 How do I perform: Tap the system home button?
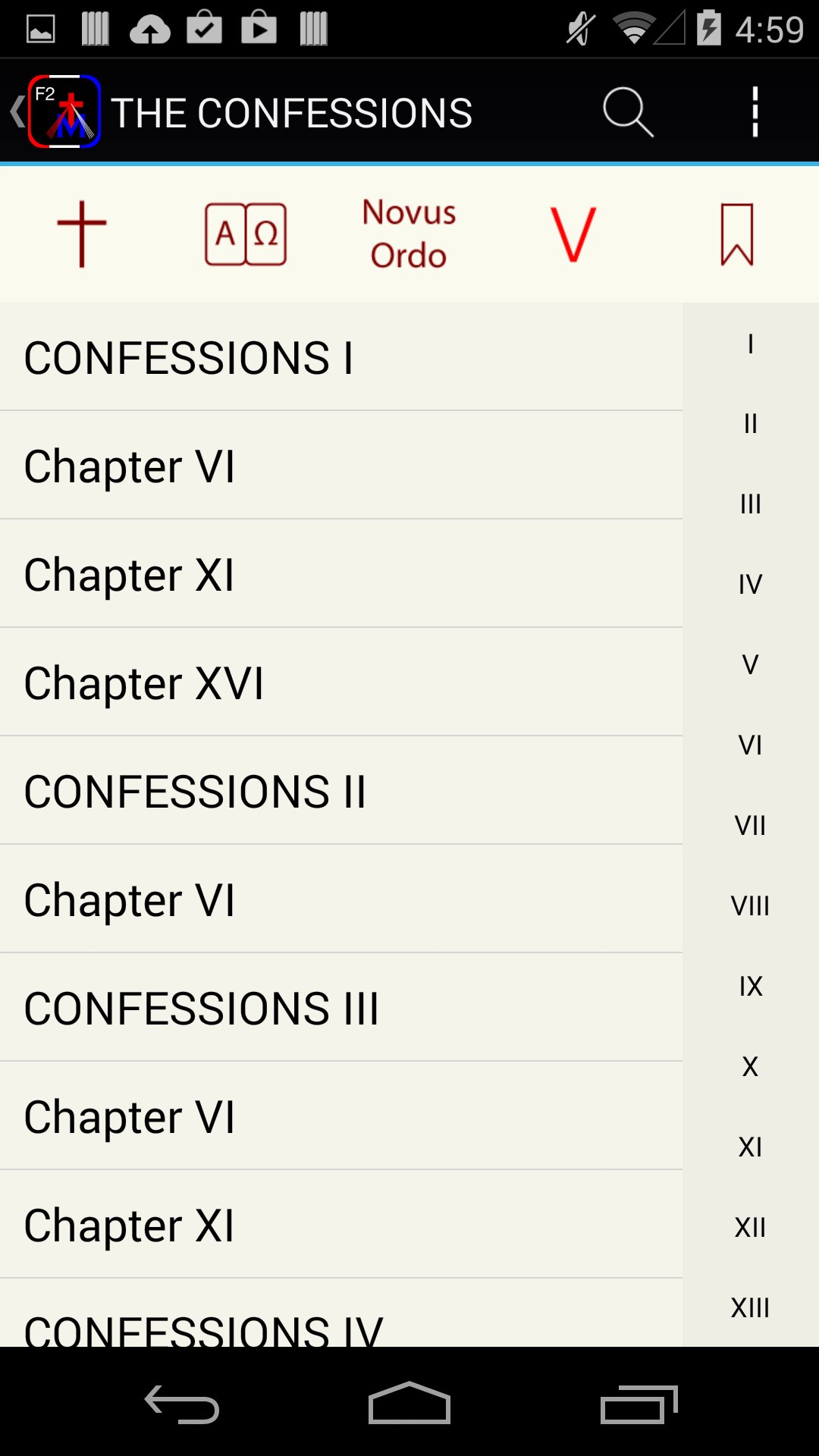[409, 1403]
